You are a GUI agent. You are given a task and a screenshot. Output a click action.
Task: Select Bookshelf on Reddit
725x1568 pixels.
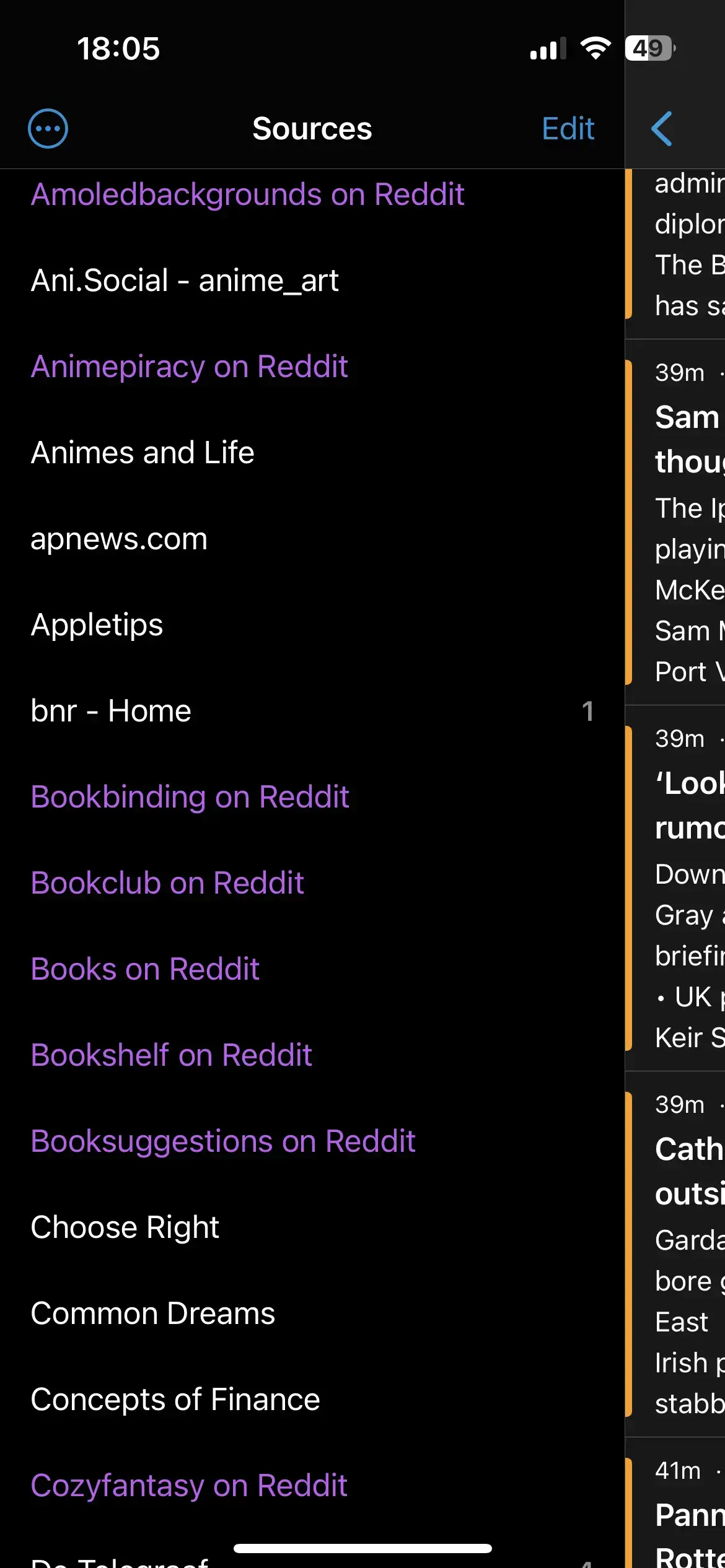pos(312,1055)
